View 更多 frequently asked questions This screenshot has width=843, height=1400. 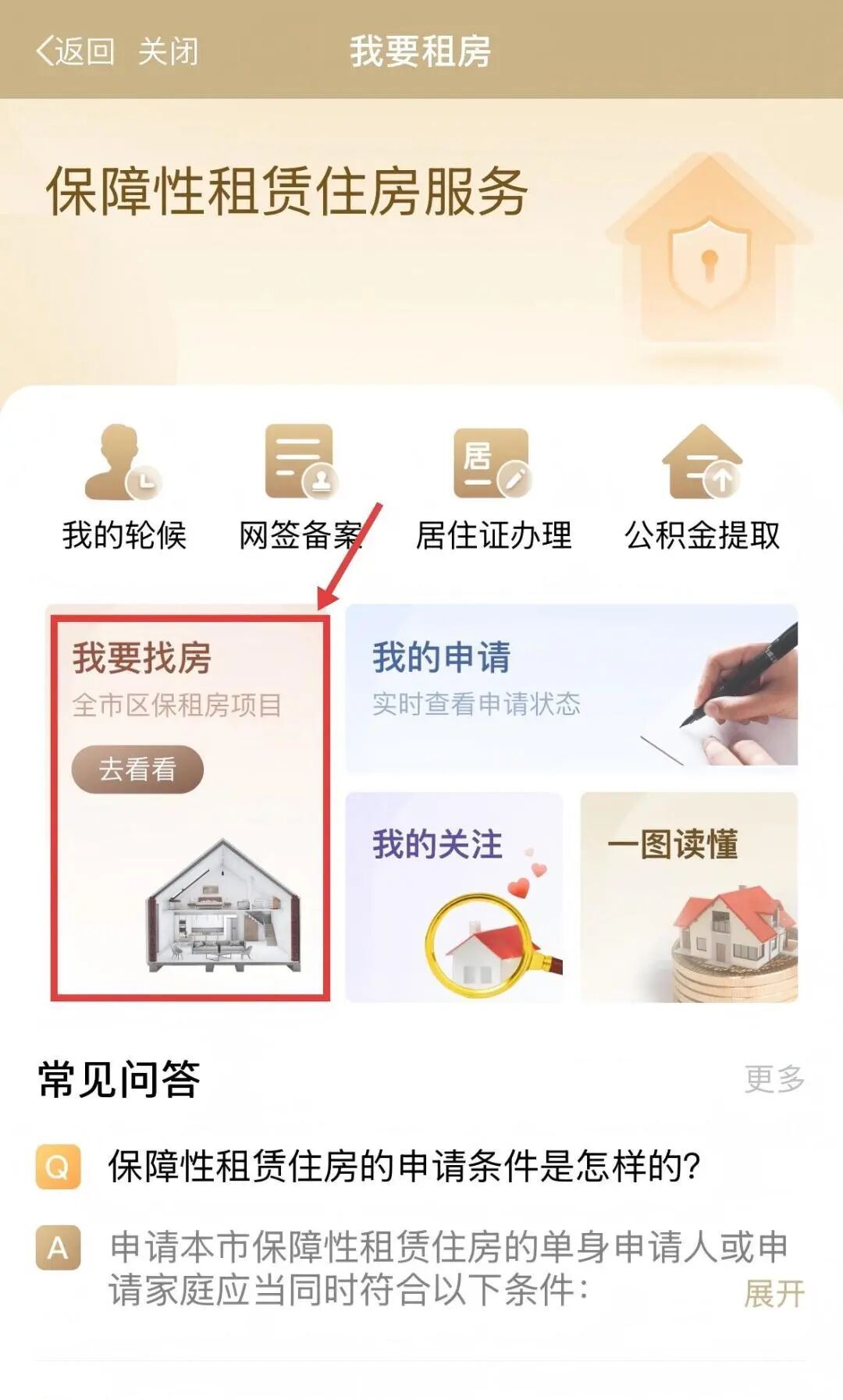(774, 1079)
